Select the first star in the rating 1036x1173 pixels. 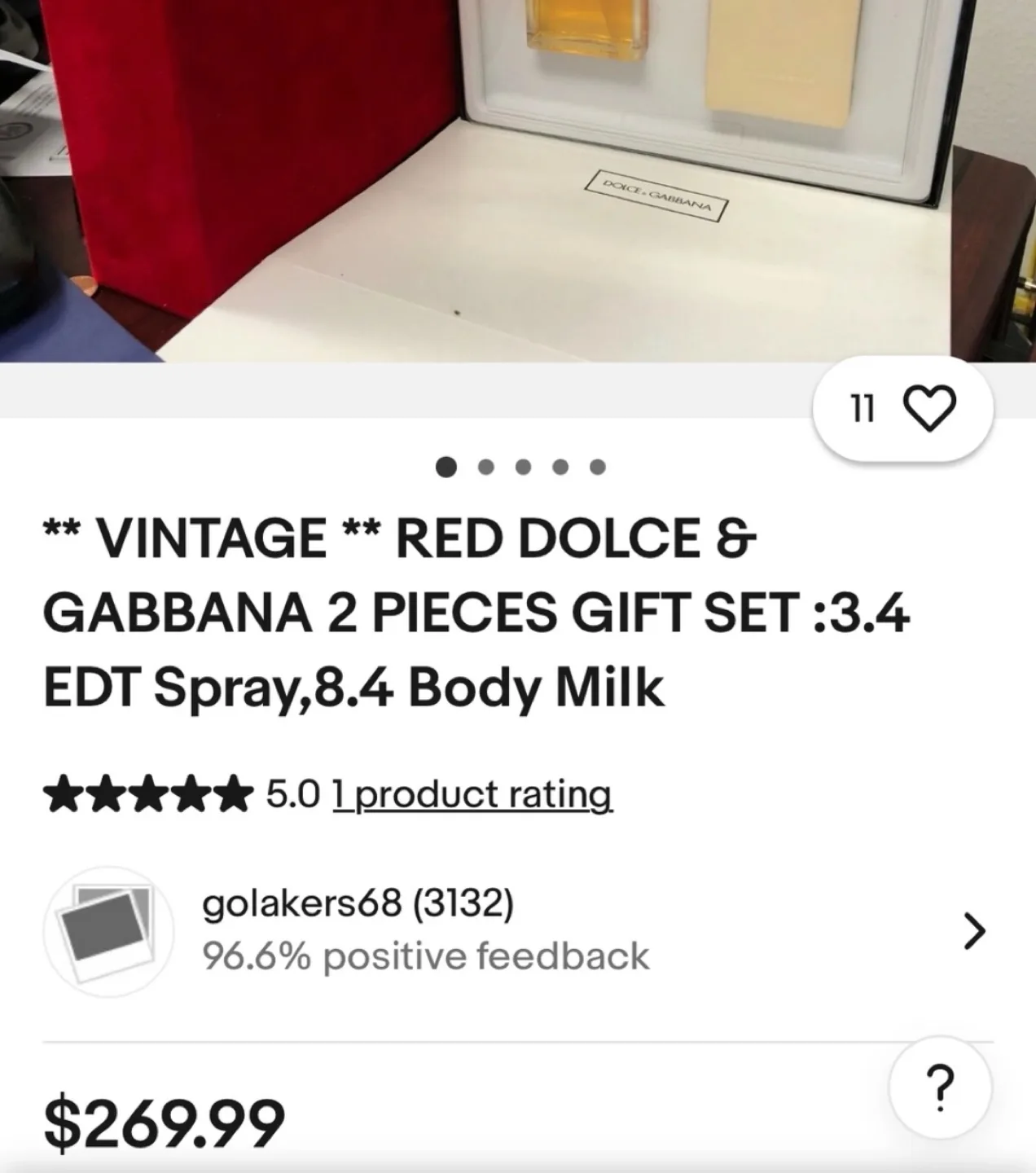point(64,791)
